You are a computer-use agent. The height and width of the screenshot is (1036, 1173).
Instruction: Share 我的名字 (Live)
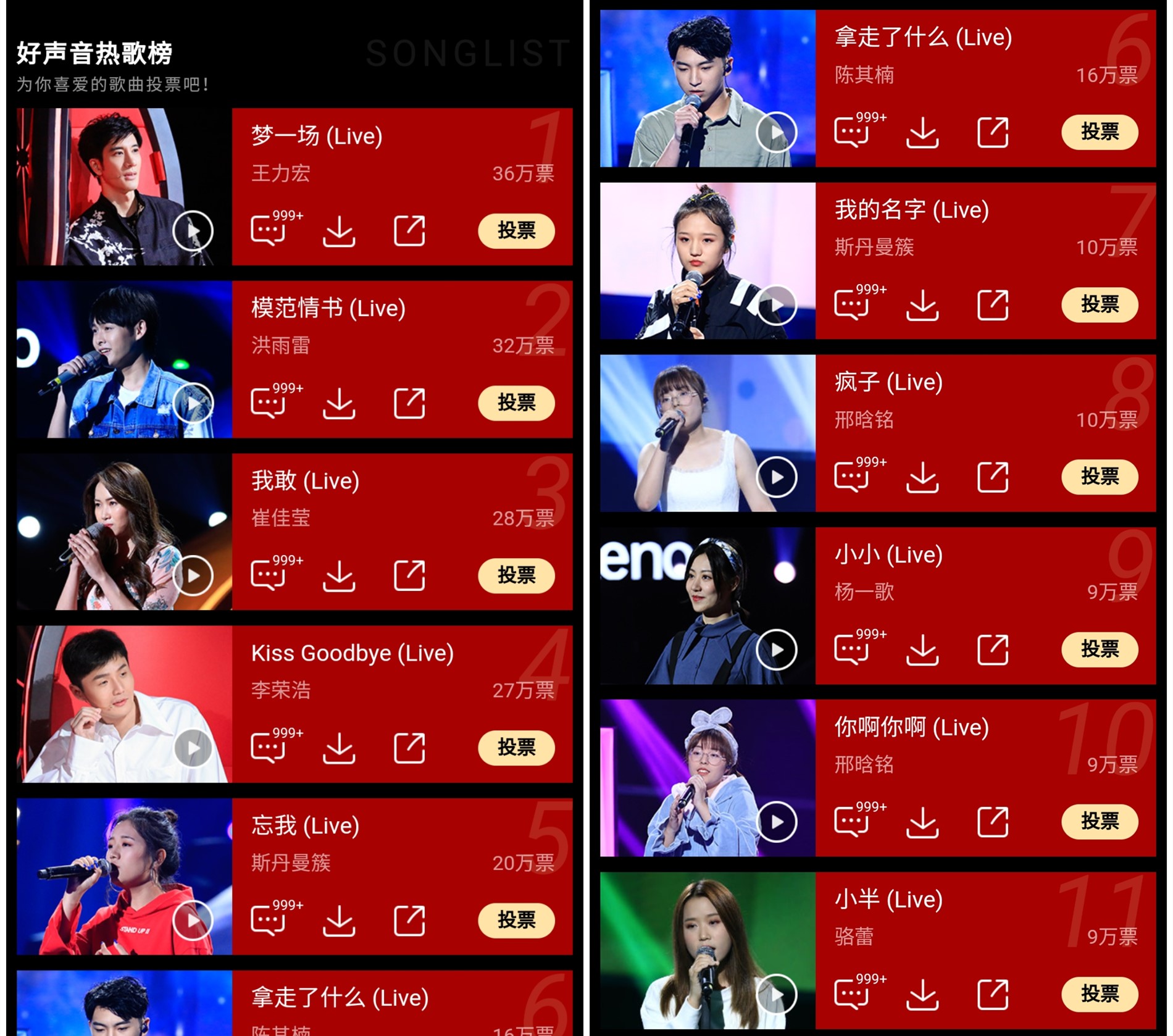[993, 305]
